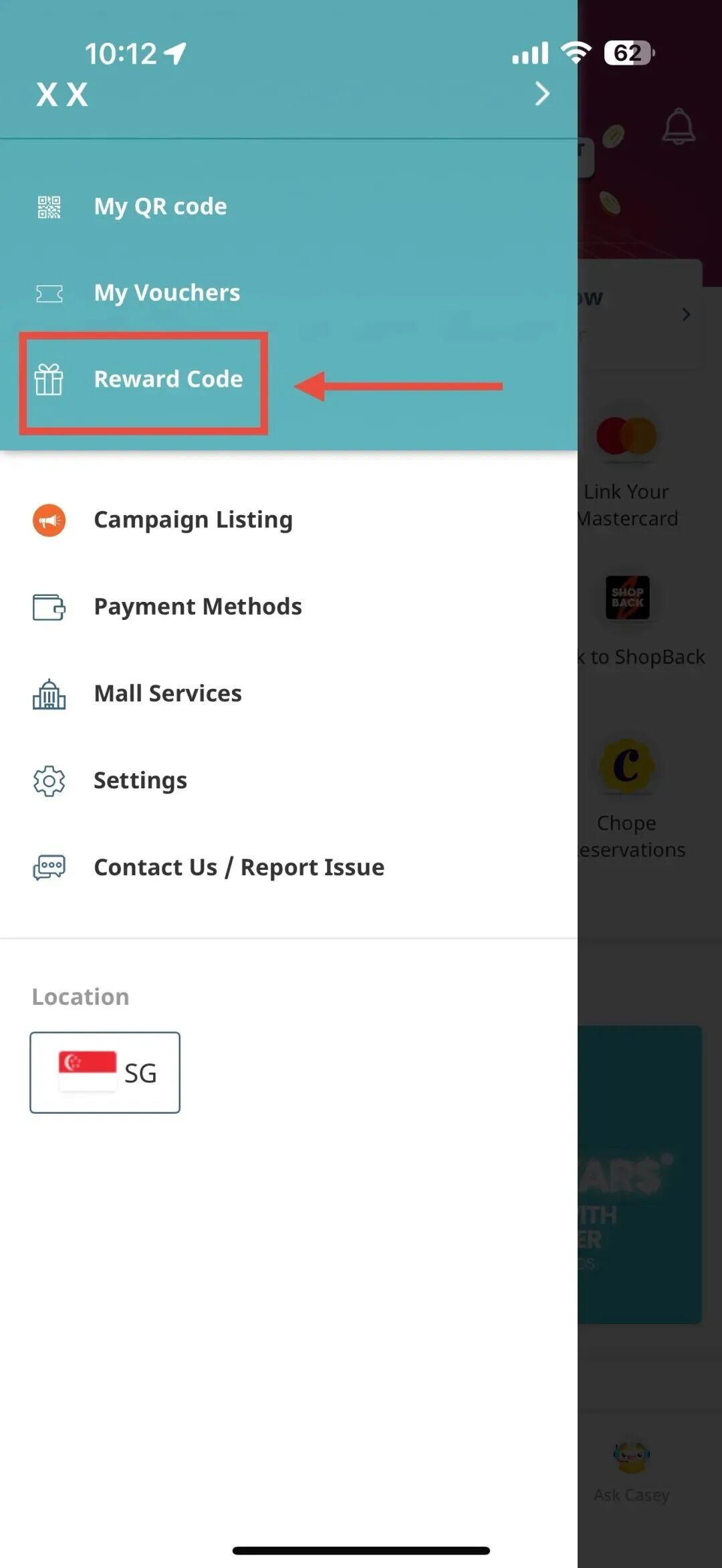Open the notifications bell
This screenshot has height=1568, width=722.
678,126
